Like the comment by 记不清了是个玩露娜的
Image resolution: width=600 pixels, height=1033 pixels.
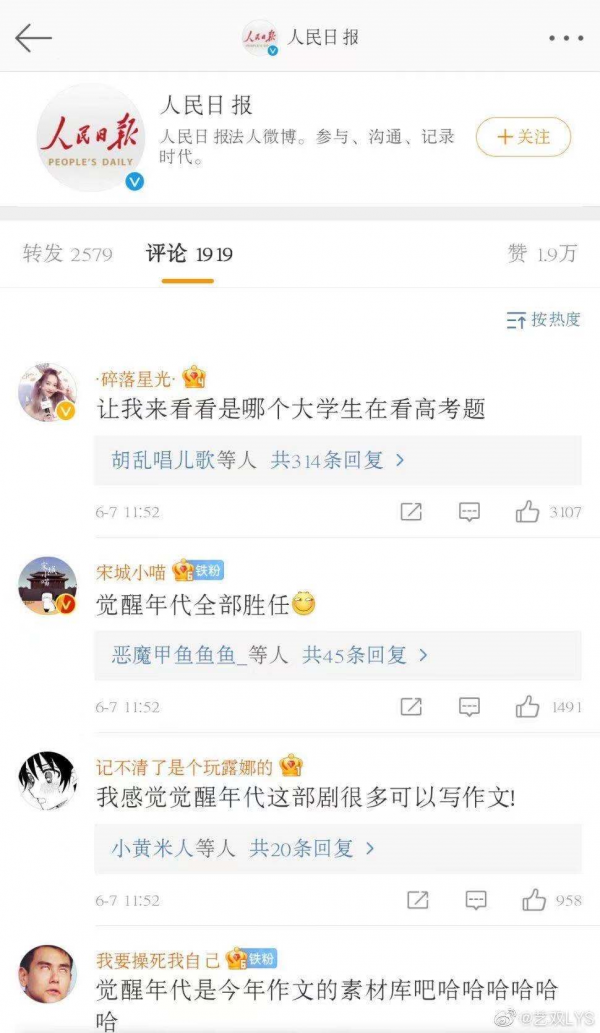pyautogui.click(x=552, y=901)
